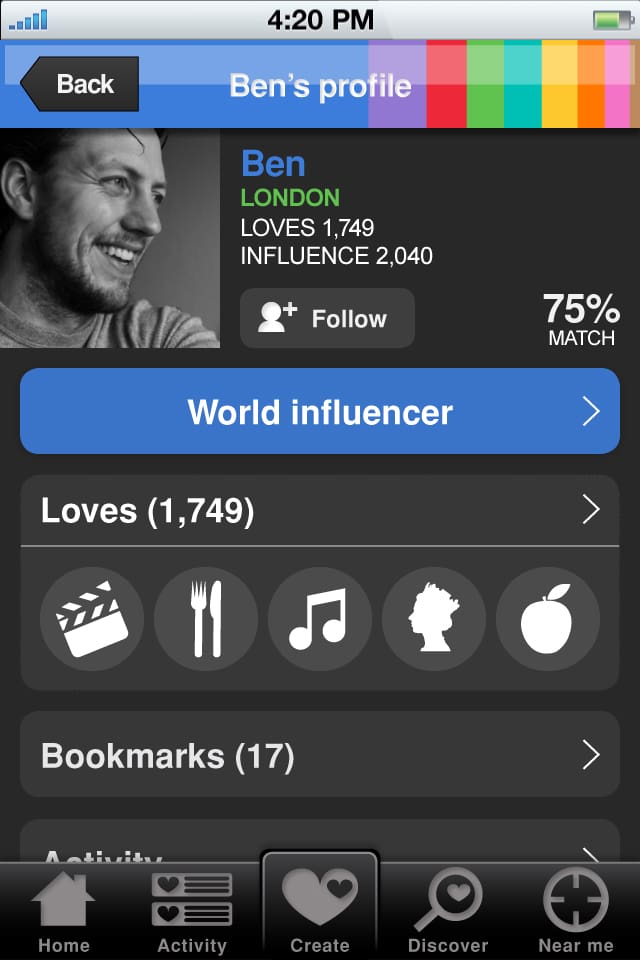Follow Ben's profile
Viewport: 640px width, 960px height.
click(x=327, y=318)
